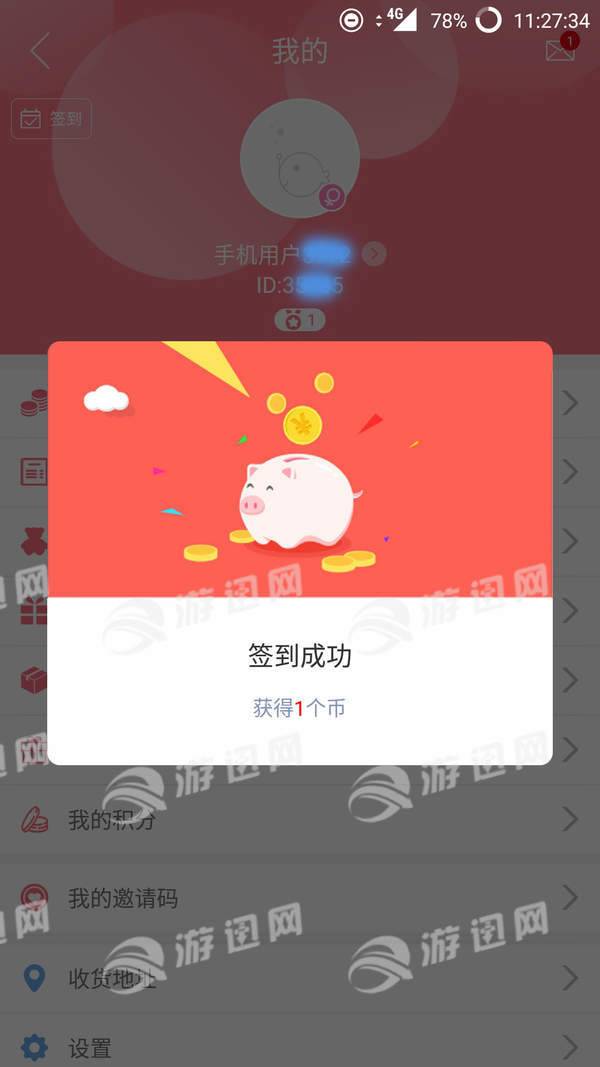
Task: Open the profile avatar
Action: coord(299,158)
